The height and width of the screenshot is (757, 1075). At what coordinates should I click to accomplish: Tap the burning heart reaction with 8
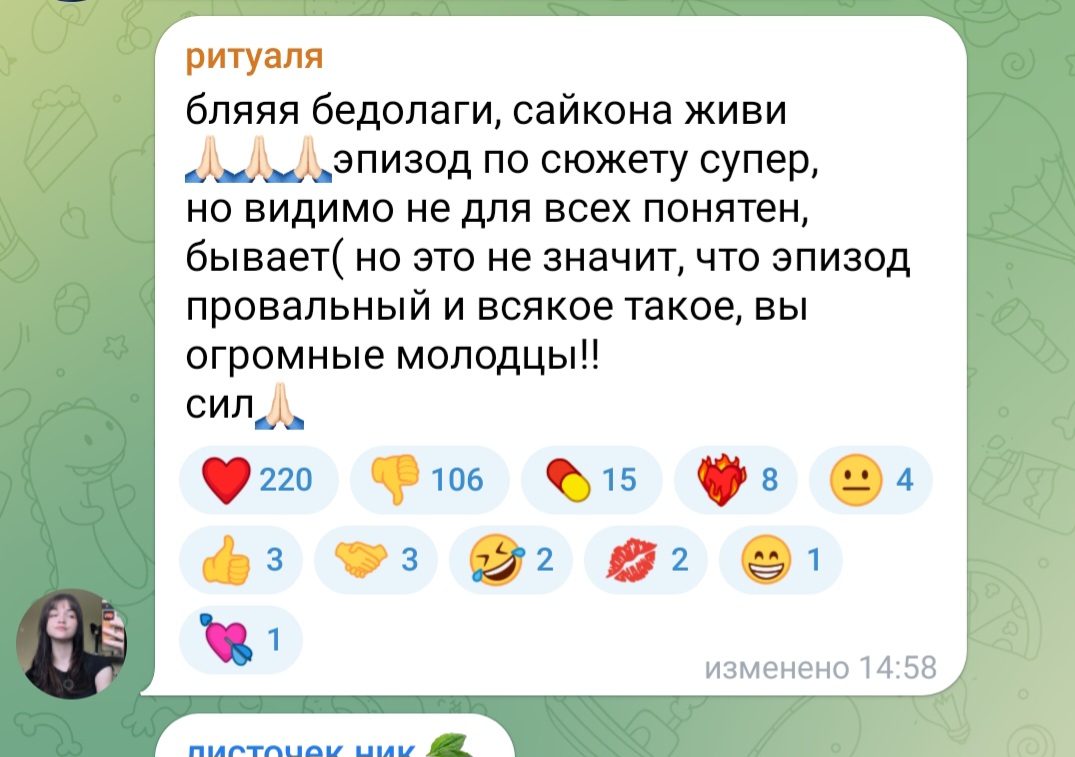pos(738,481)
